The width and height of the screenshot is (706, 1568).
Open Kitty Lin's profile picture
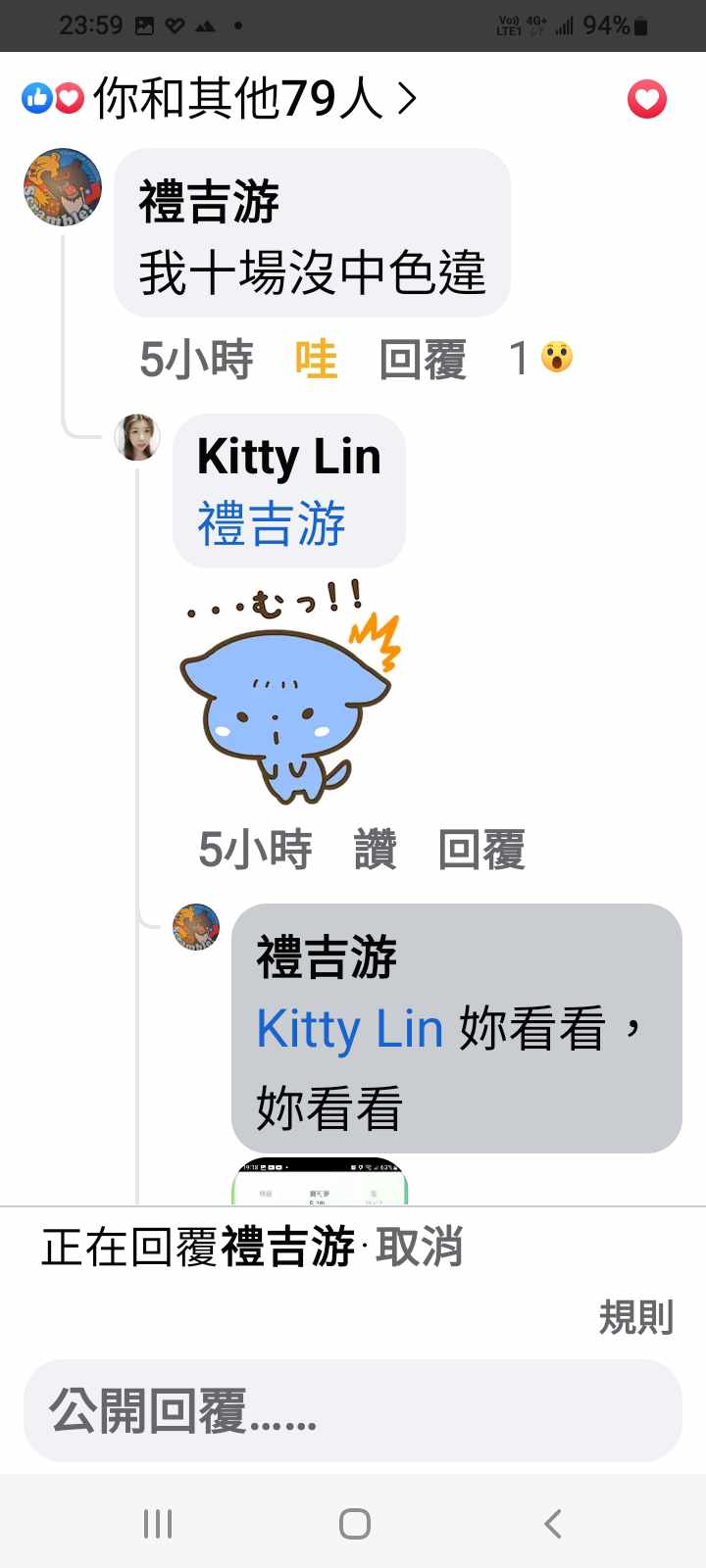pyautogui.click(x=138, y=437)
